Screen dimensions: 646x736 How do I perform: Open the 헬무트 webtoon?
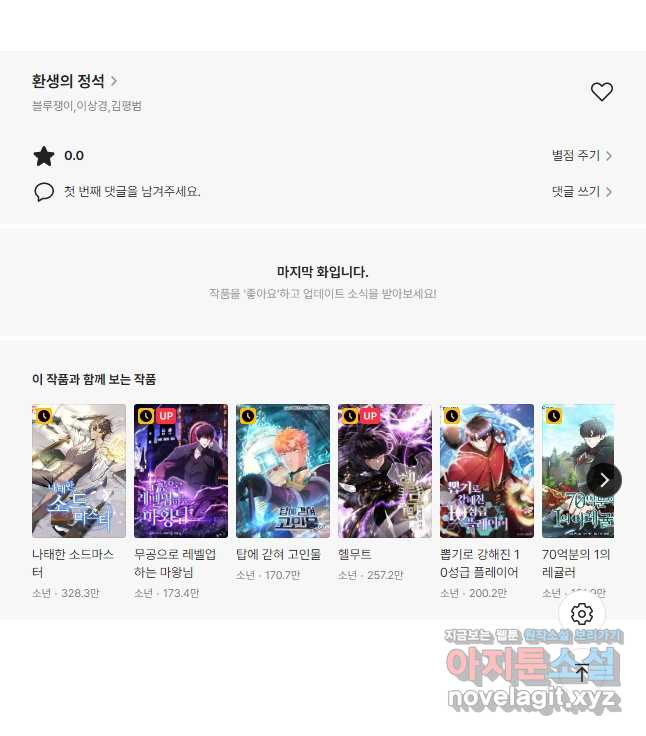click(385, 471)
